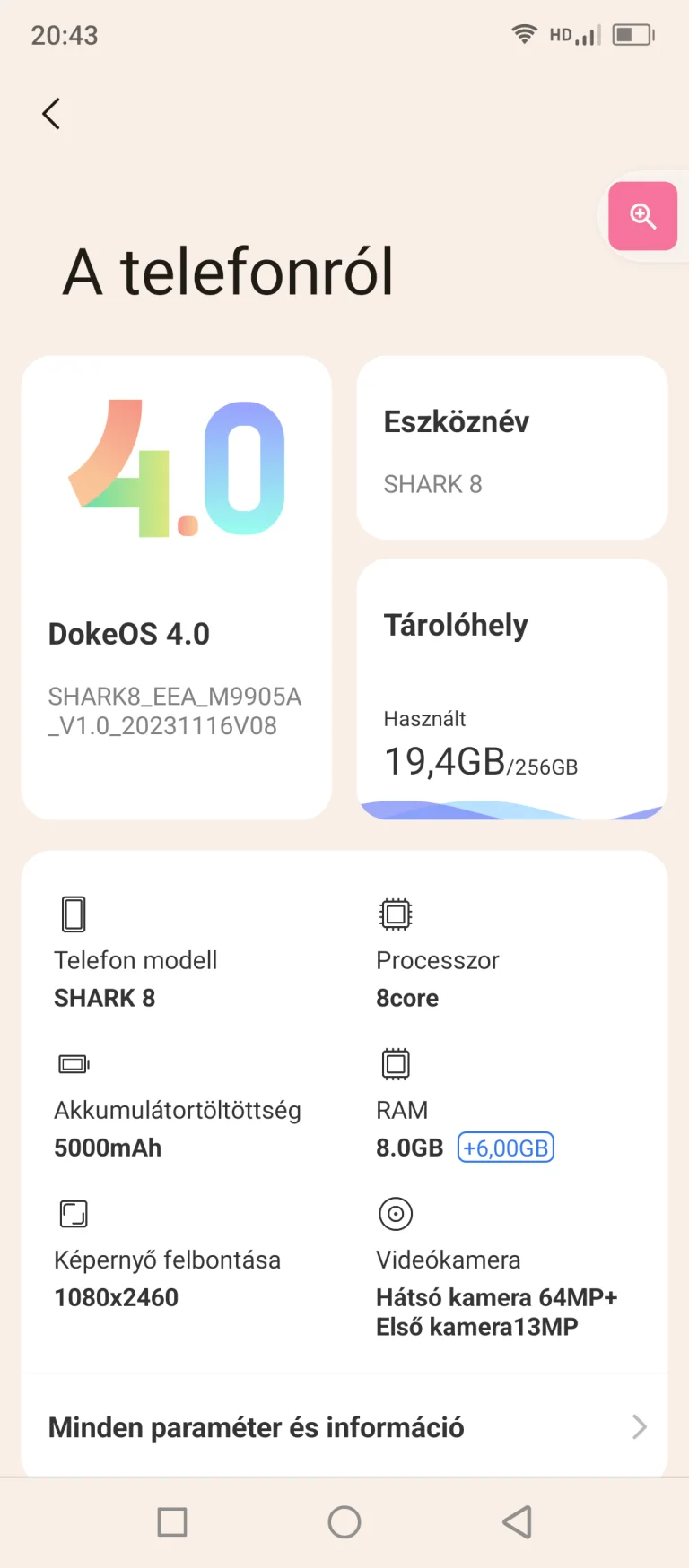Tap the screen resolution icon
This screenshot has width=689, height=1568.
[x=74, y=1213]
